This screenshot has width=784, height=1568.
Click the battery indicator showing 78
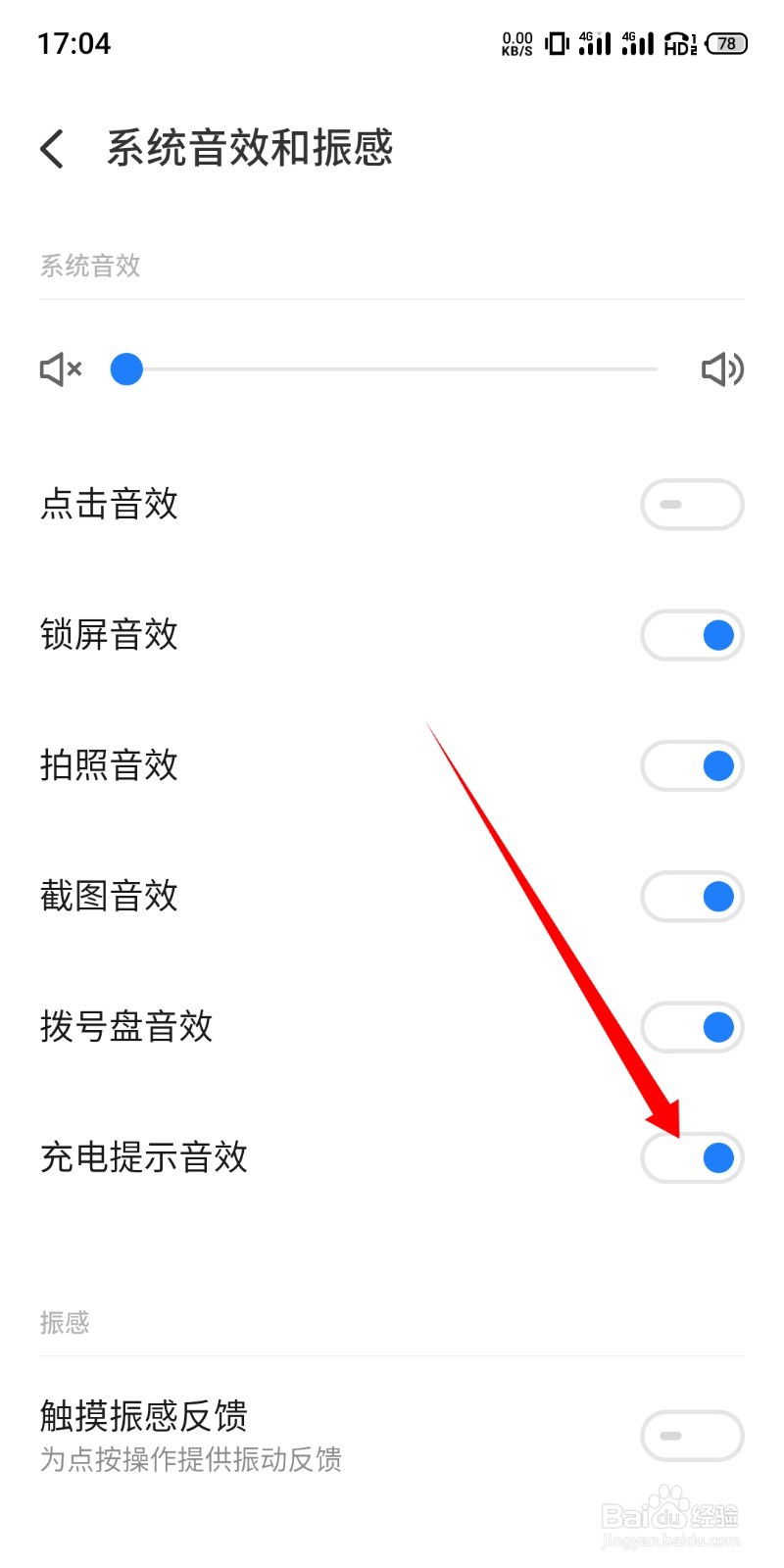[x=726, y=44]
